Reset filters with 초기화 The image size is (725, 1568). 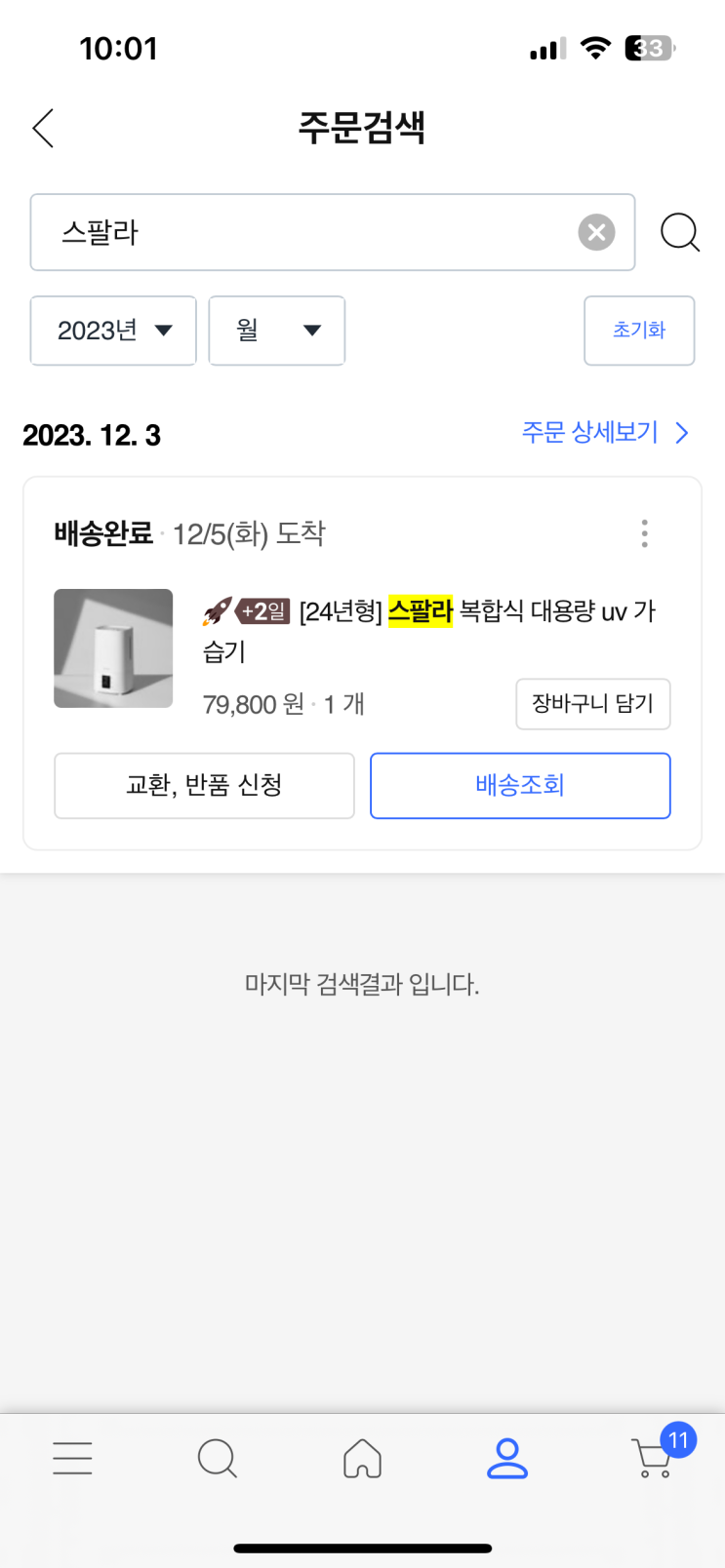point(639,331)
